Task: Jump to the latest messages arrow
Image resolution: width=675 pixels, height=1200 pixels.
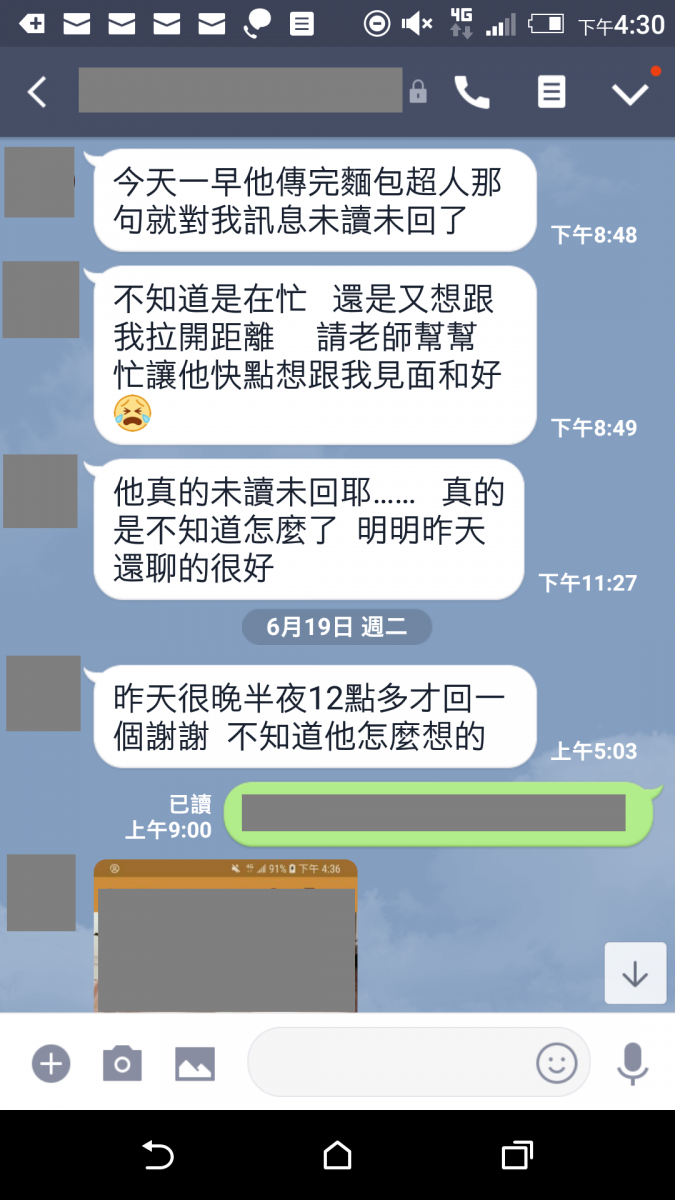Action: click(x=635, y=973)
